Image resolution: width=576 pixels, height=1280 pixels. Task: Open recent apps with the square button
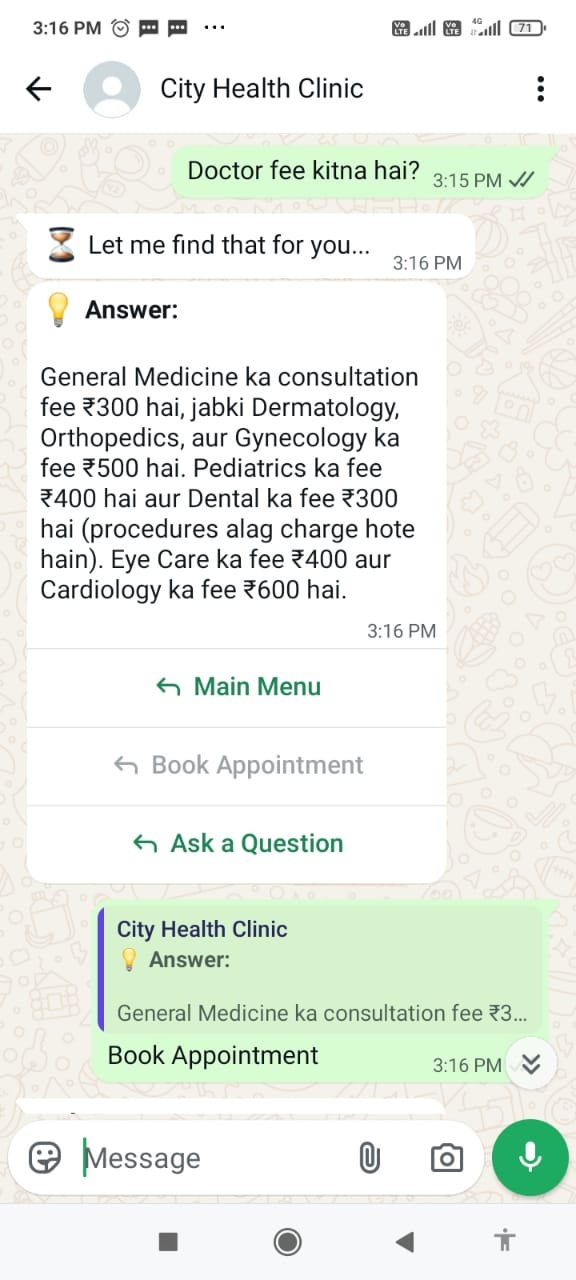pos(168,1242)
